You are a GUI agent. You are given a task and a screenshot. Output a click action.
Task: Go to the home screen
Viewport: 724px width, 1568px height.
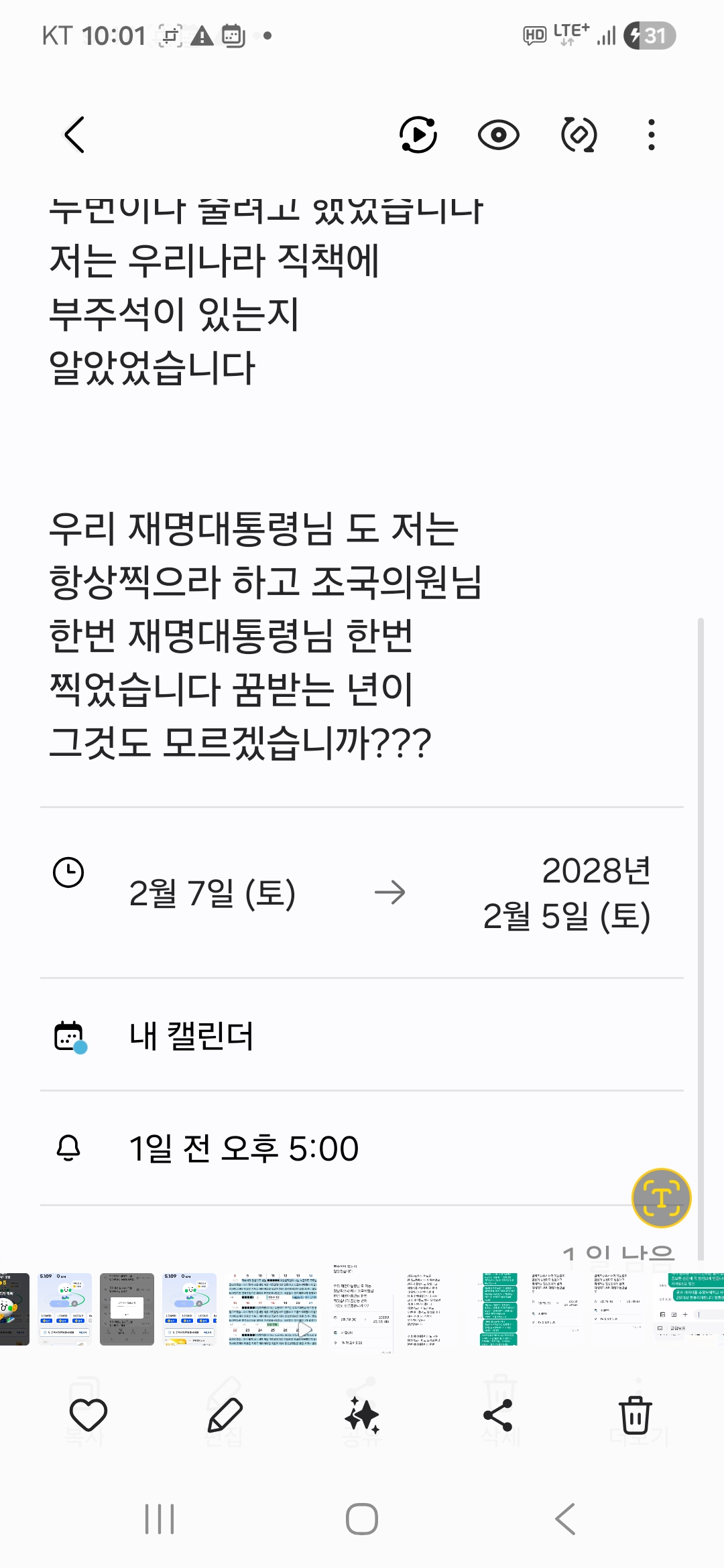(x=362, y=1518)
